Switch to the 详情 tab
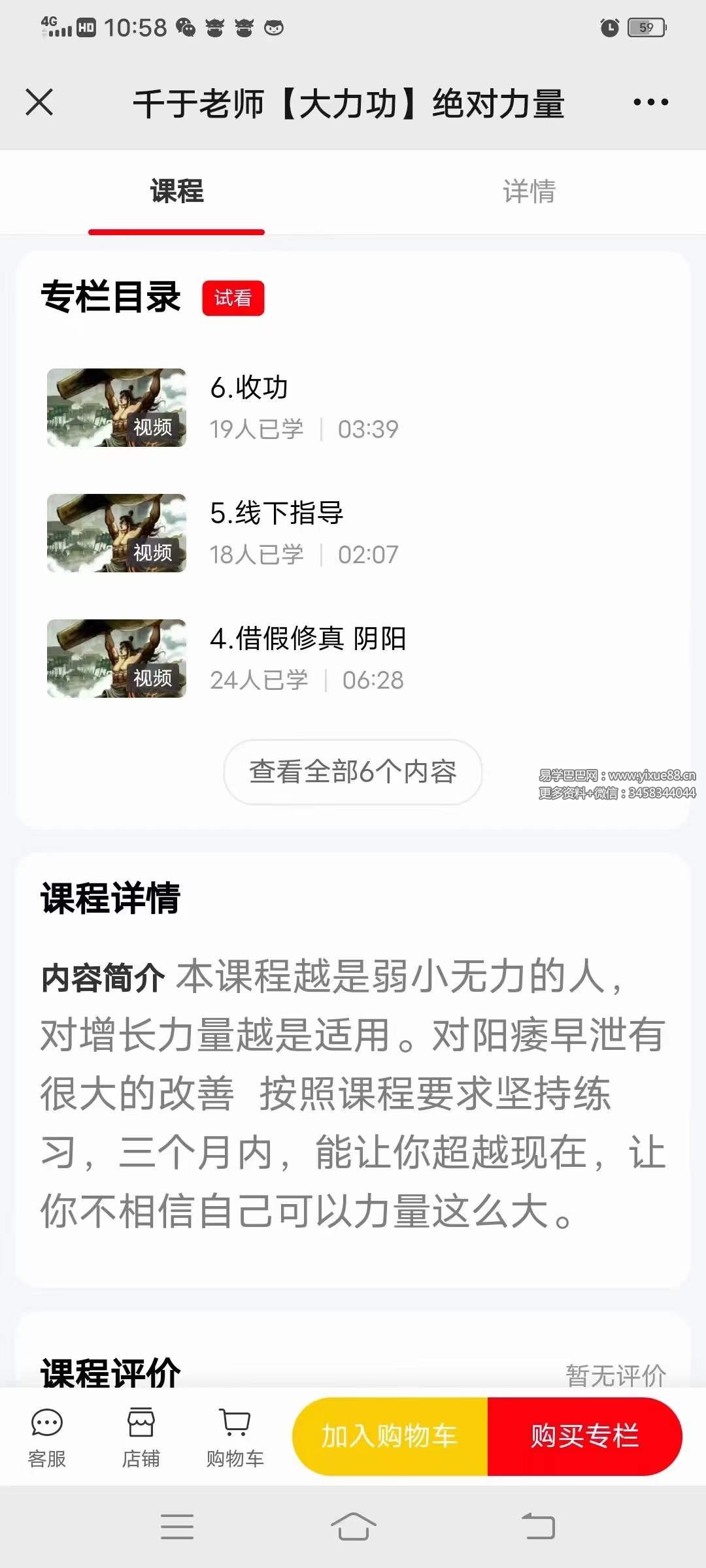 point(529,191)
